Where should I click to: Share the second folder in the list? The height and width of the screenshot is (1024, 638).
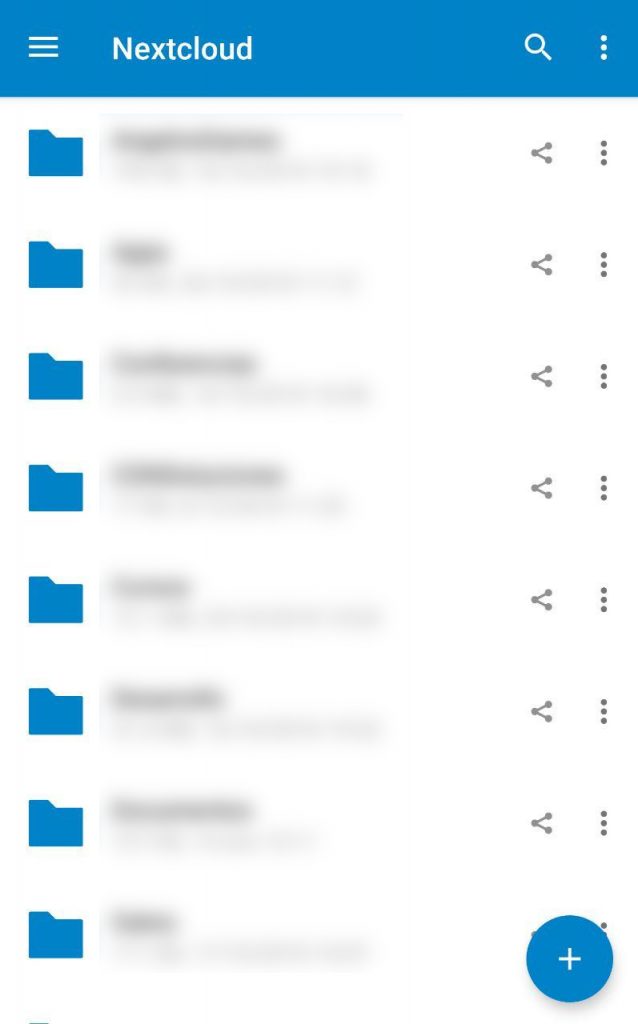point(541,265)
